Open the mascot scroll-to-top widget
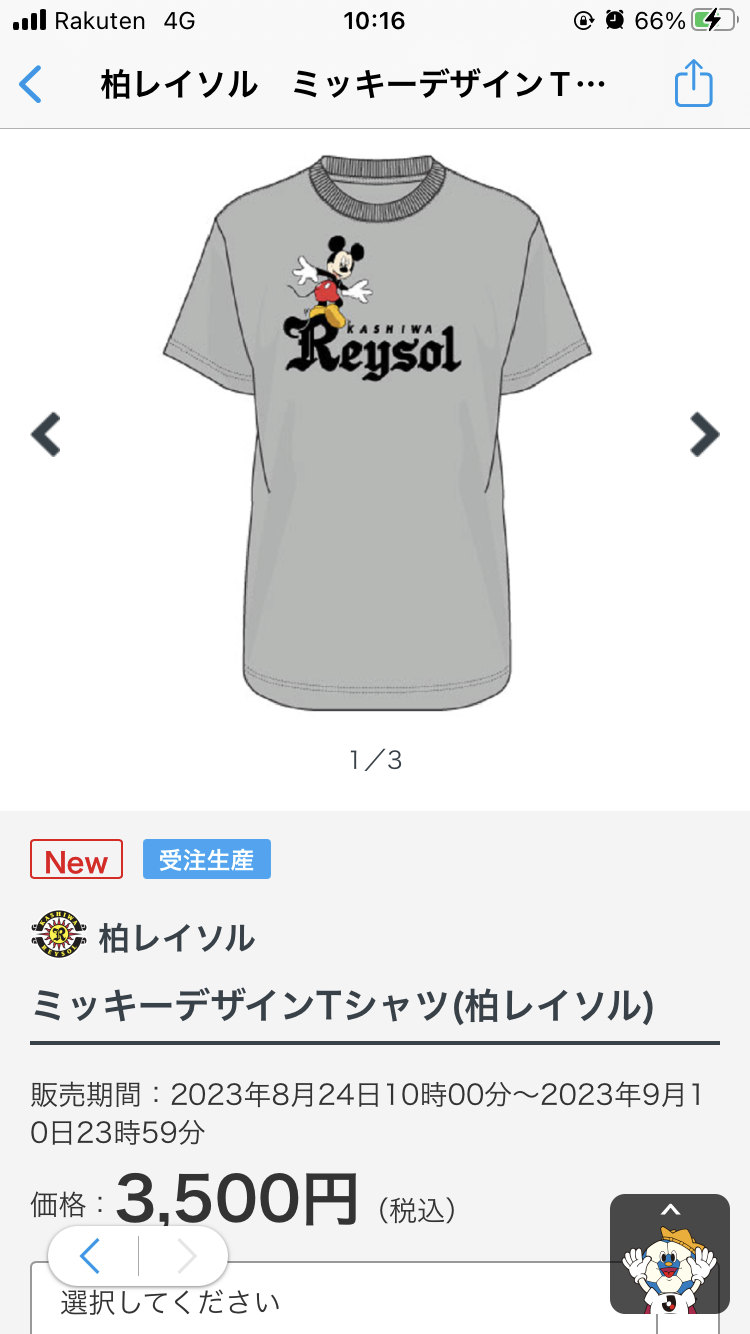The width and height of the screenshot is (750, 1334). [x=670, y=1254]
